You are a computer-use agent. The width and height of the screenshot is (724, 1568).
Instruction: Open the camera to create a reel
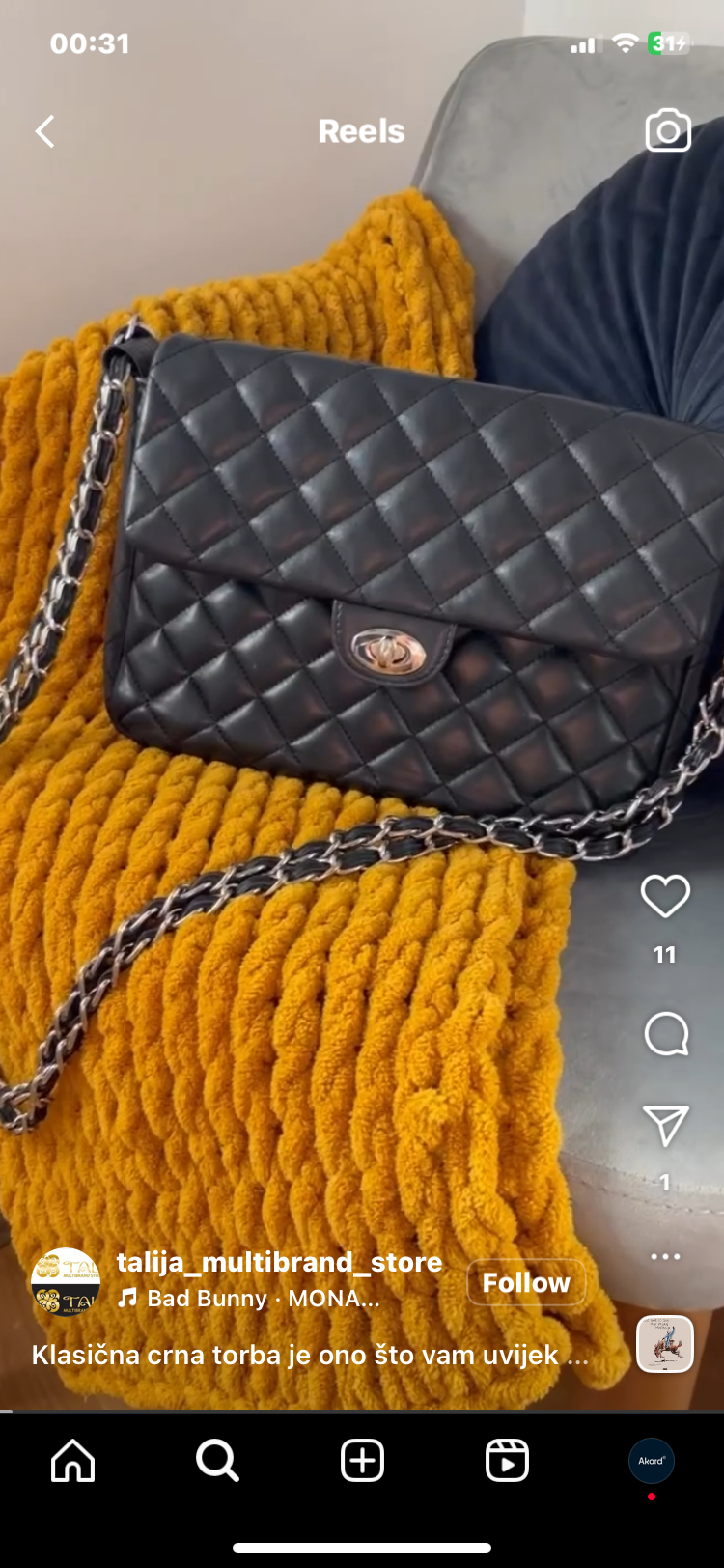click(x=668, y=130)
